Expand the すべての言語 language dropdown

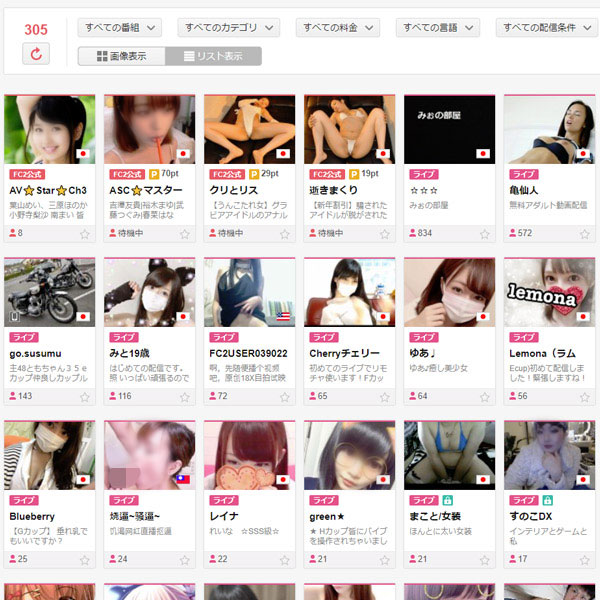click(442, 28)
